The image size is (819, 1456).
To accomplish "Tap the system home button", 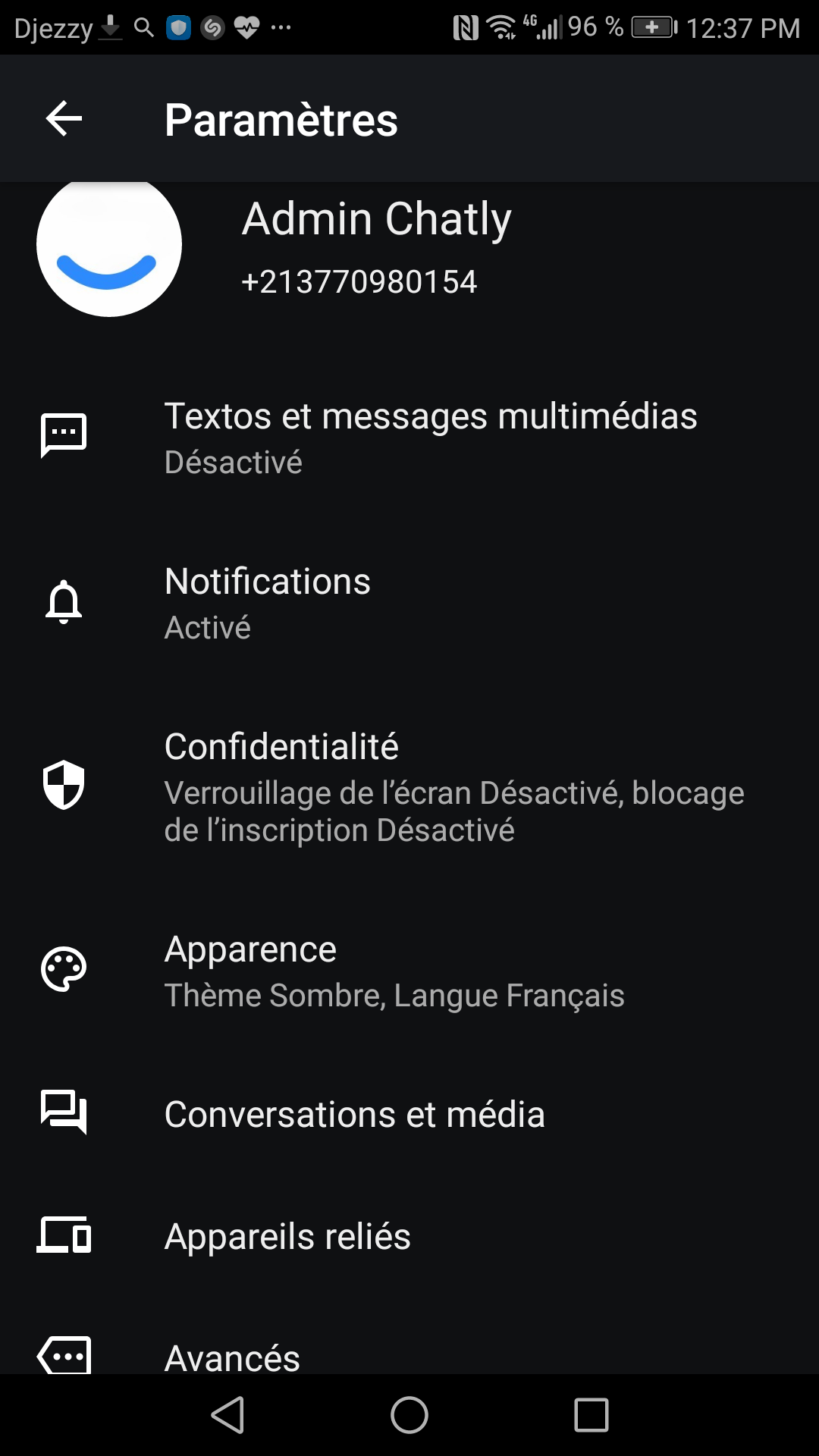I will pos(409,1415).
